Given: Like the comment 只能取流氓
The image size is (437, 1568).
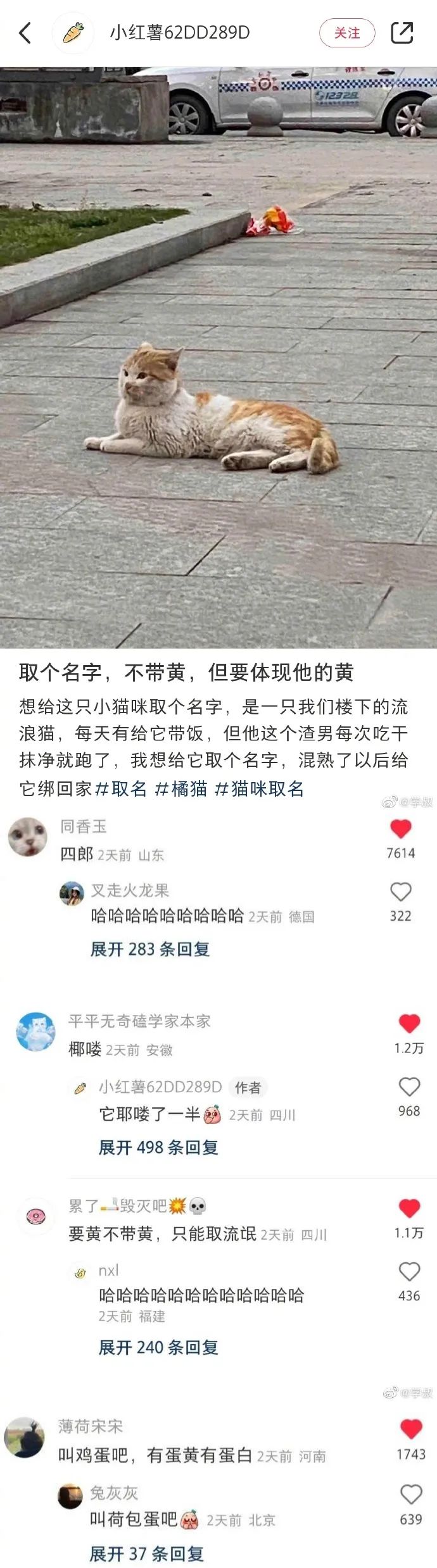Looking at the screenshot, I should 409,1208.
